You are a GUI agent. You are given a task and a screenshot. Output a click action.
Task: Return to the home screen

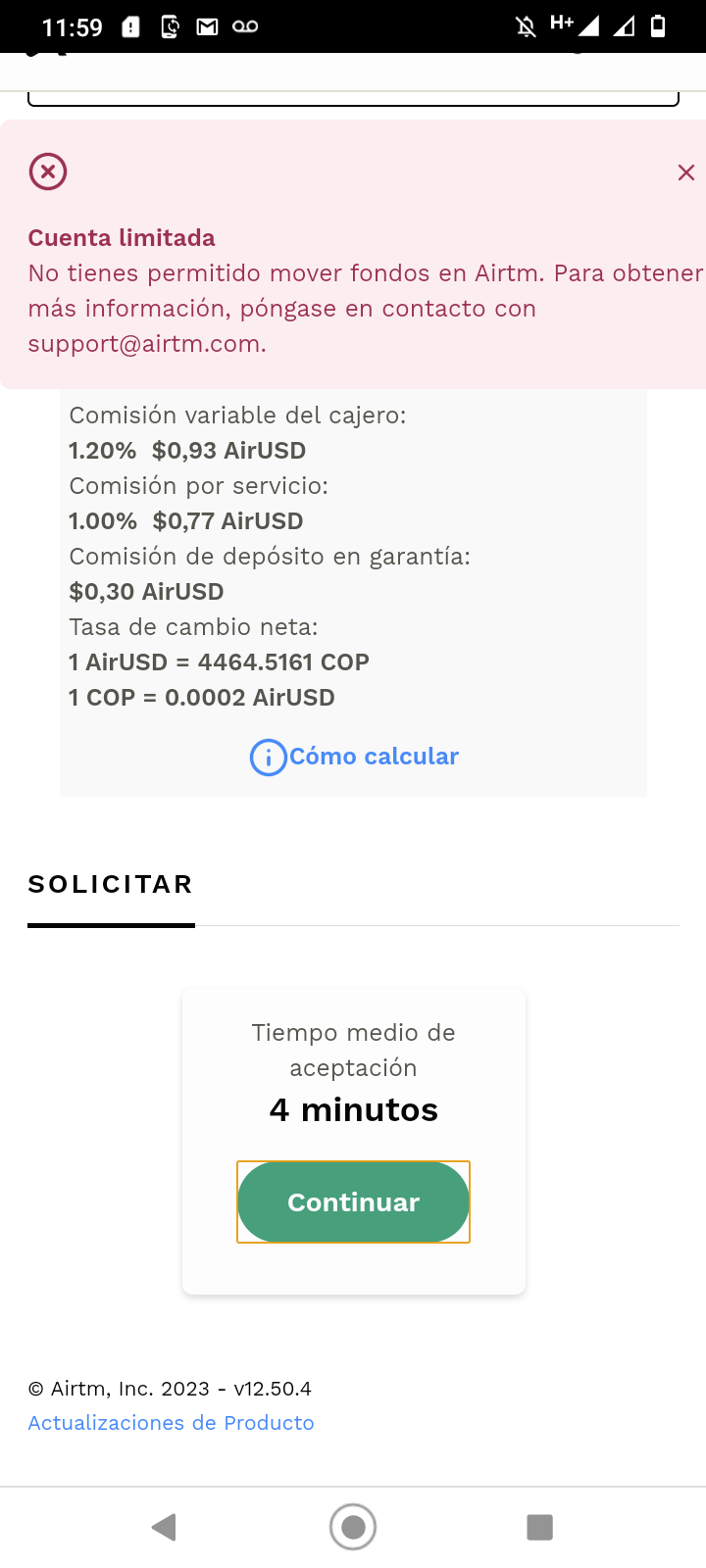coord(353,1526)
